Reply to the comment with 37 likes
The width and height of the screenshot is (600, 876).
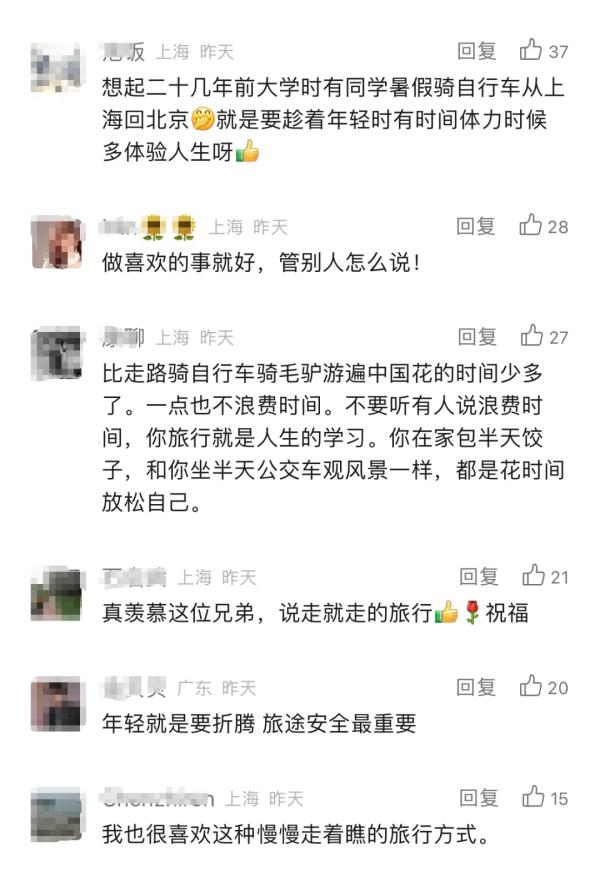coord(476,51)
